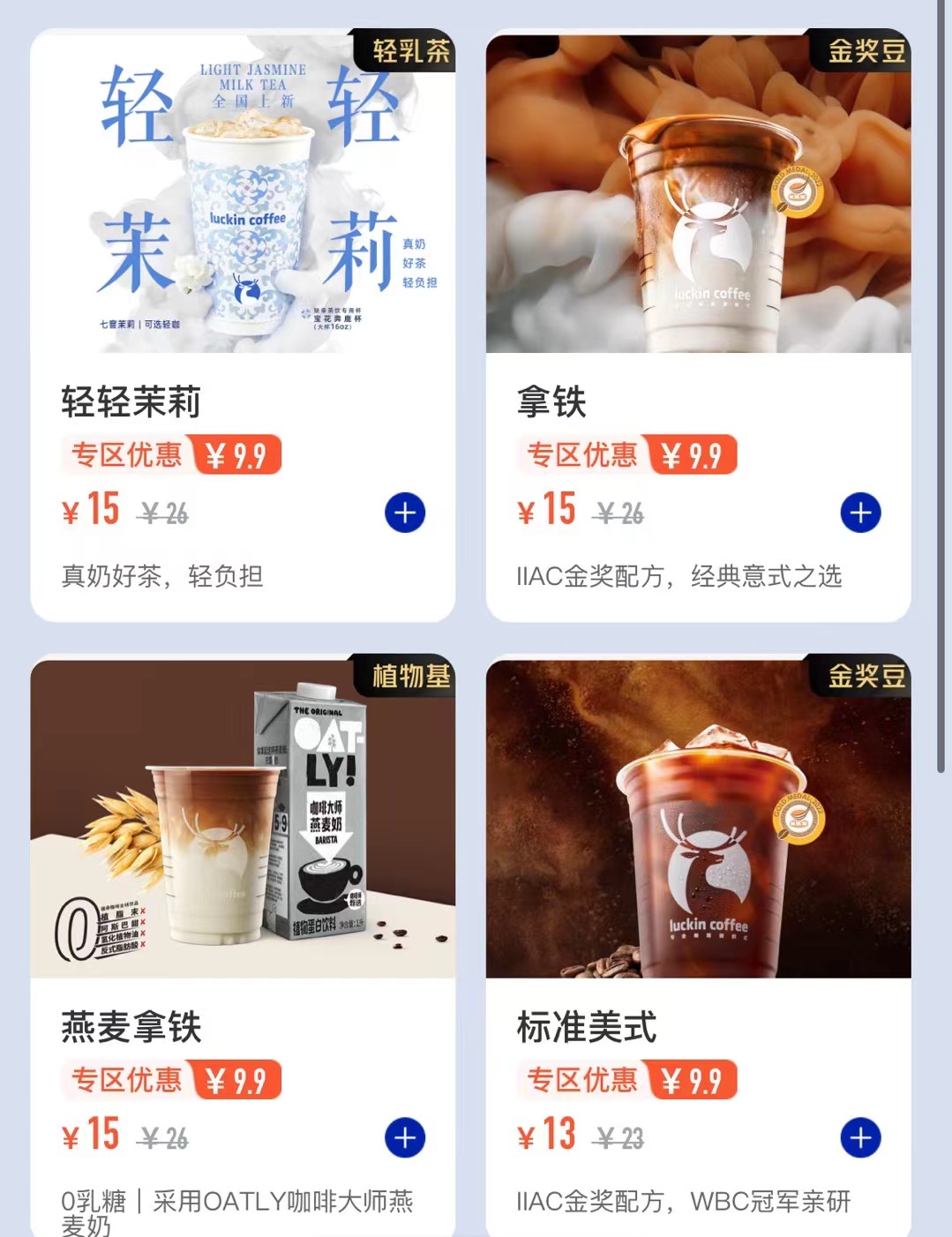Screen dimensions: 952x1237
Task: Add 标准美式 to the cart
Action: [x=860, y=1137]
